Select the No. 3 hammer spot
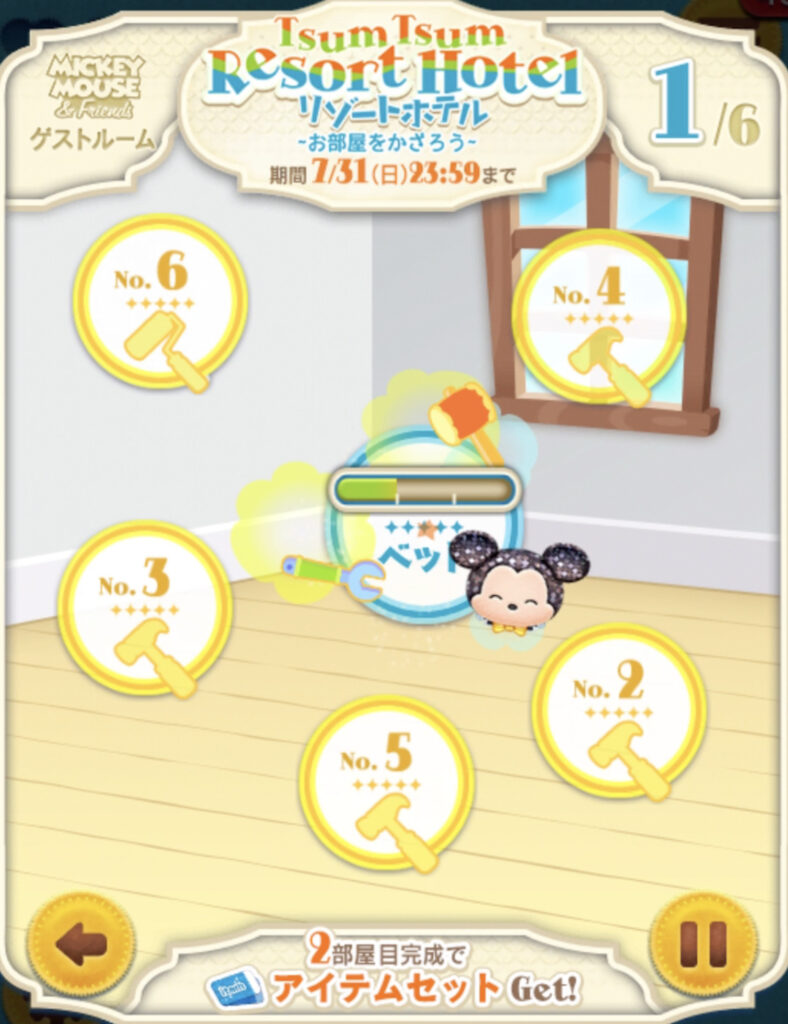 click(x=145, y=608)
